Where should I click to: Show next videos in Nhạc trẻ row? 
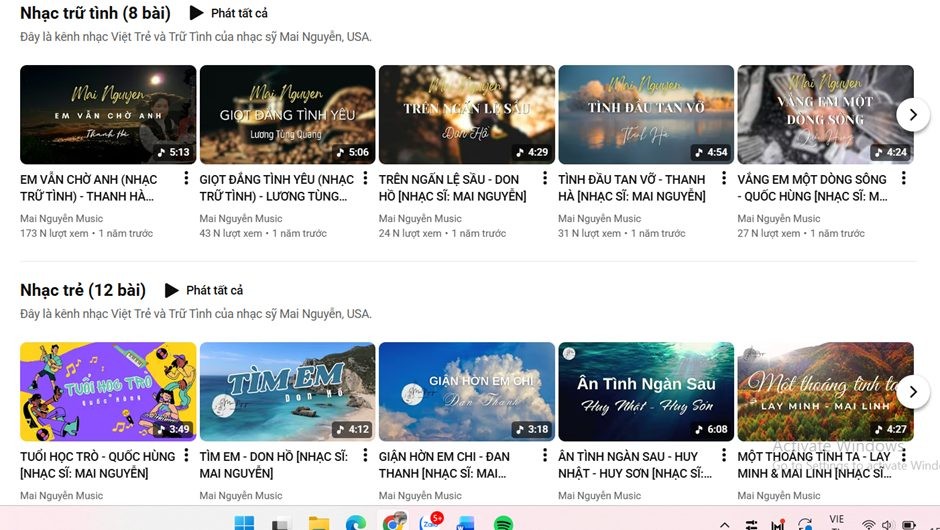[912, 391]
